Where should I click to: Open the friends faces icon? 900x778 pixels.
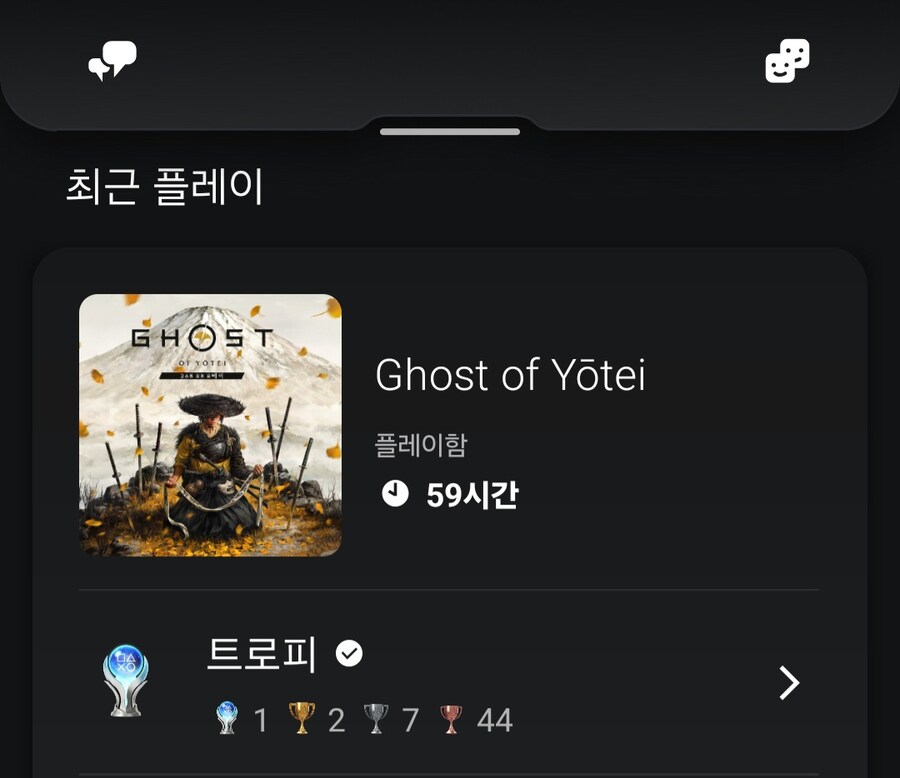(x=787, y=61)
